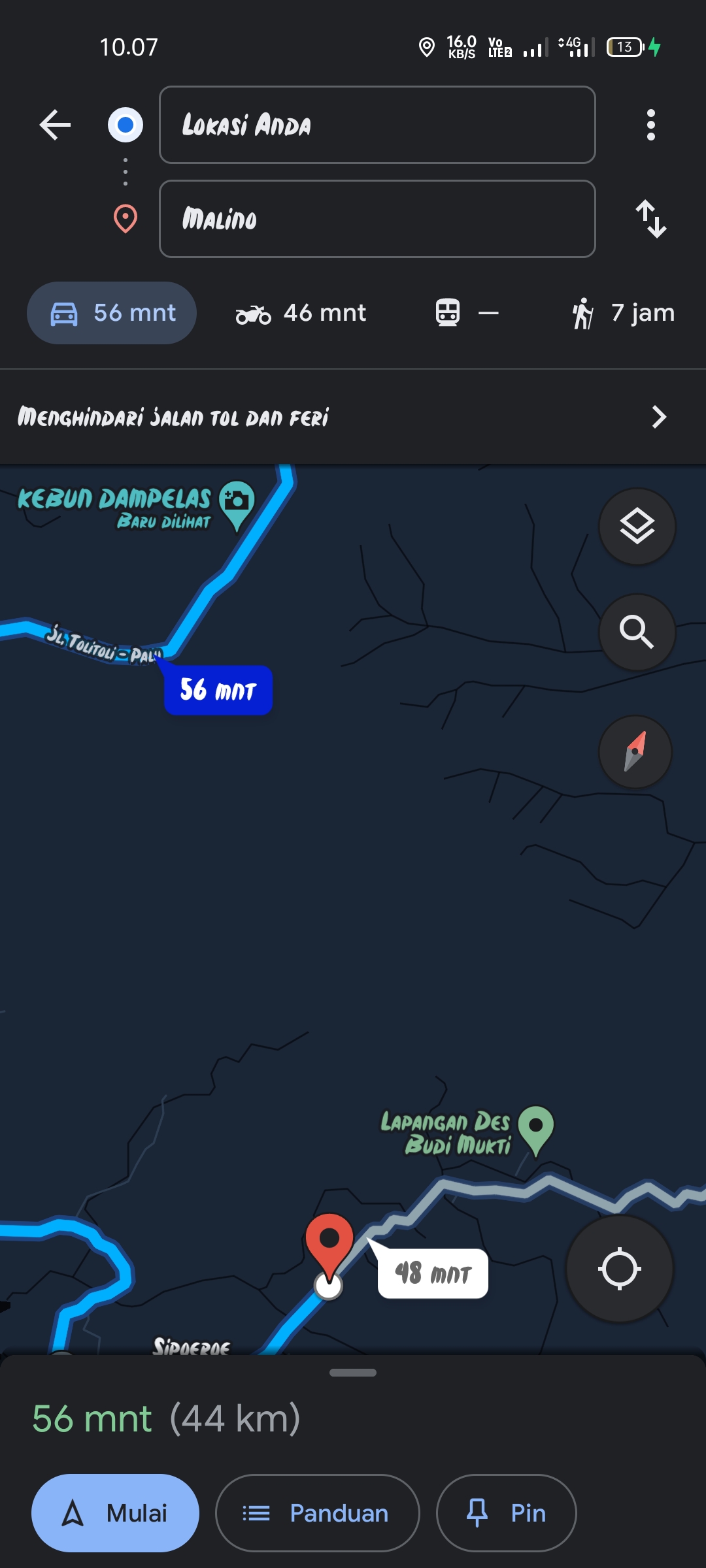The image size is (706, 1568).
Task: Open Panduan step-by-step directions
Action: click(317, 1513)
